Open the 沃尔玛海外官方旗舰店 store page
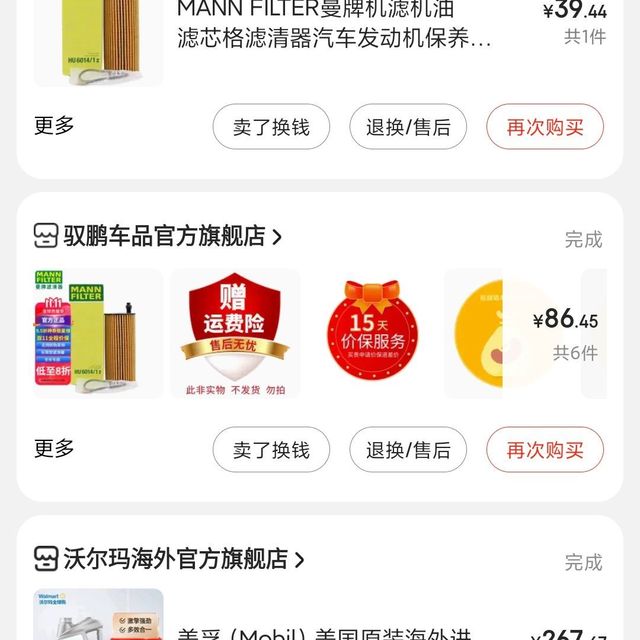 click(169, 558)
